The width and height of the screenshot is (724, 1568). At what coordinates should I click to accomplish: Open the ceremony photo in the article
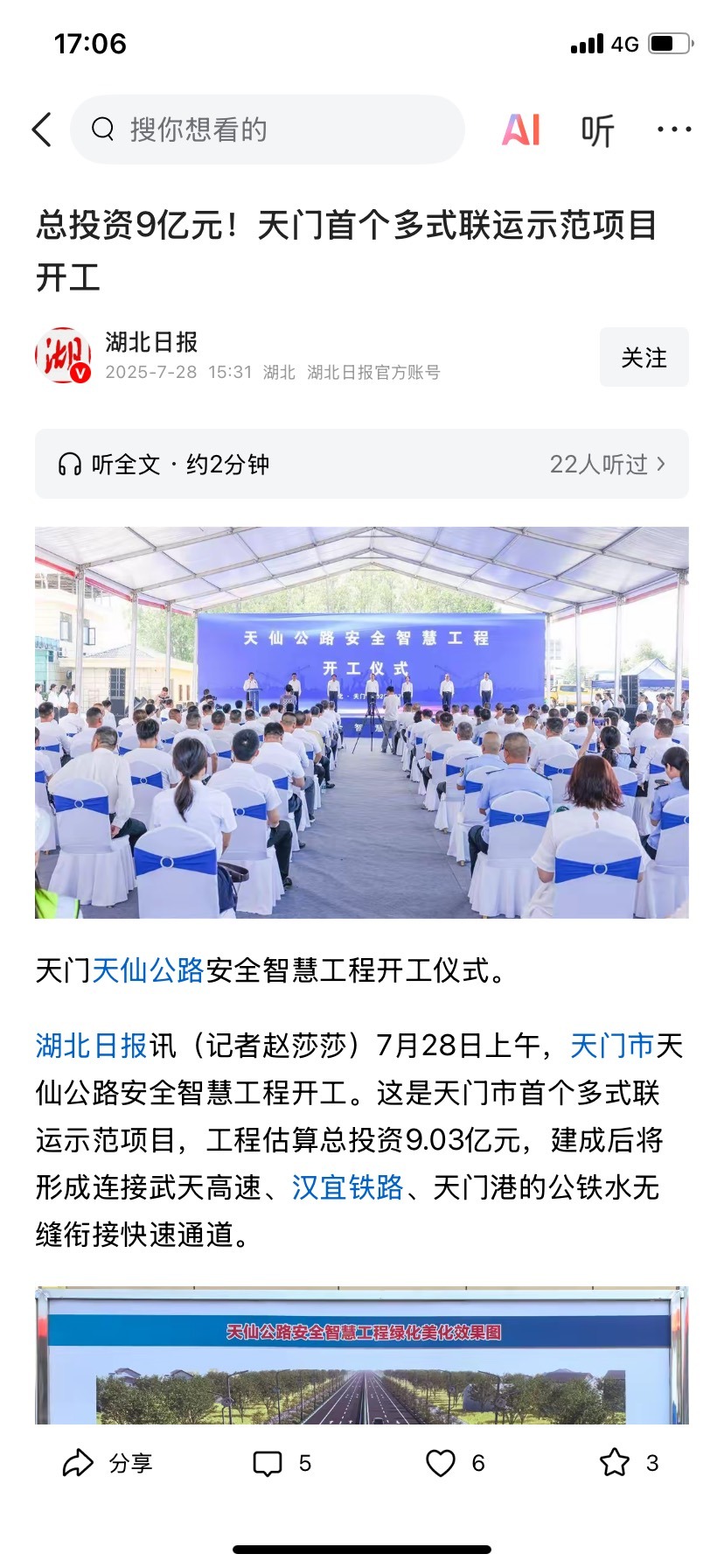tap(362, 723)
